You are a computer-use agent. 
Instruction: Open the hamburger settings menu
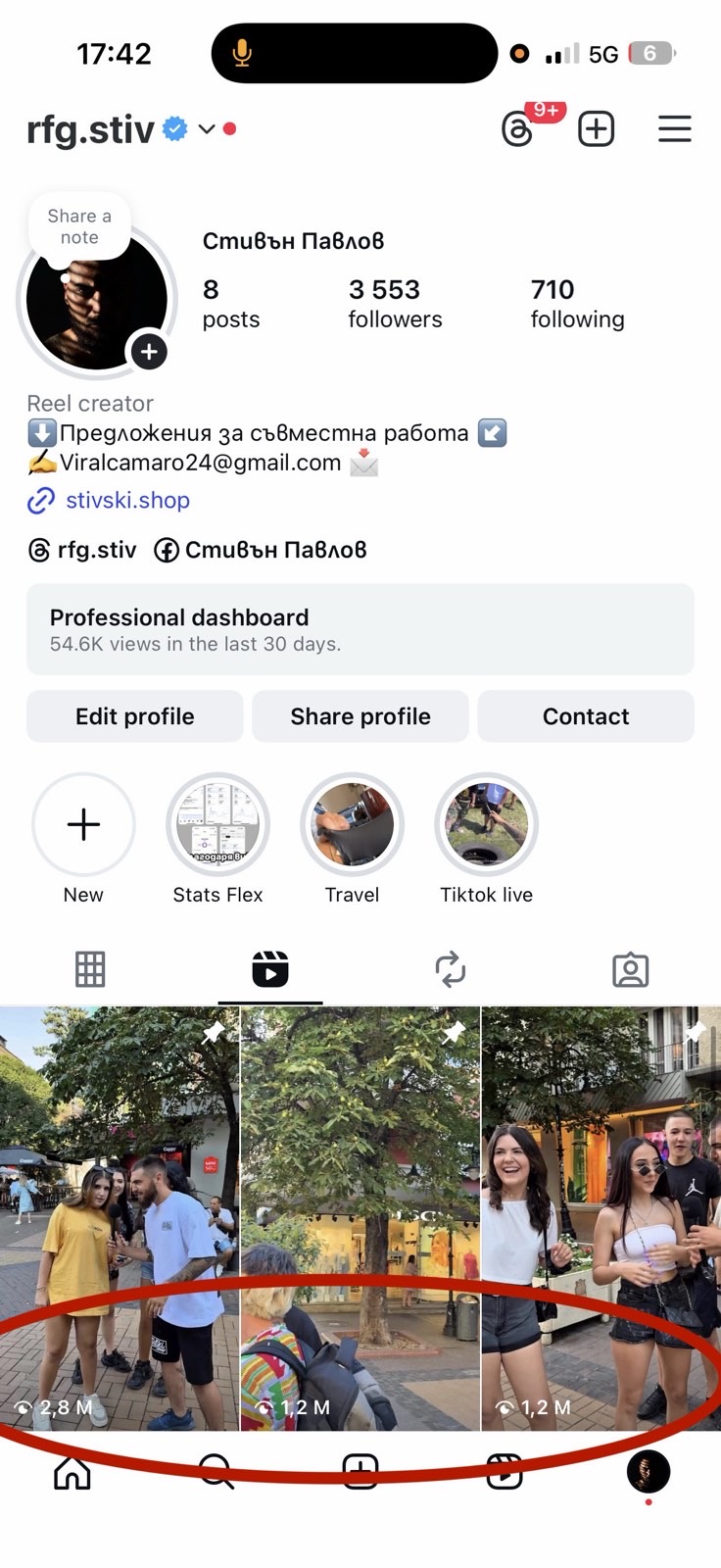tap(675, 128)
